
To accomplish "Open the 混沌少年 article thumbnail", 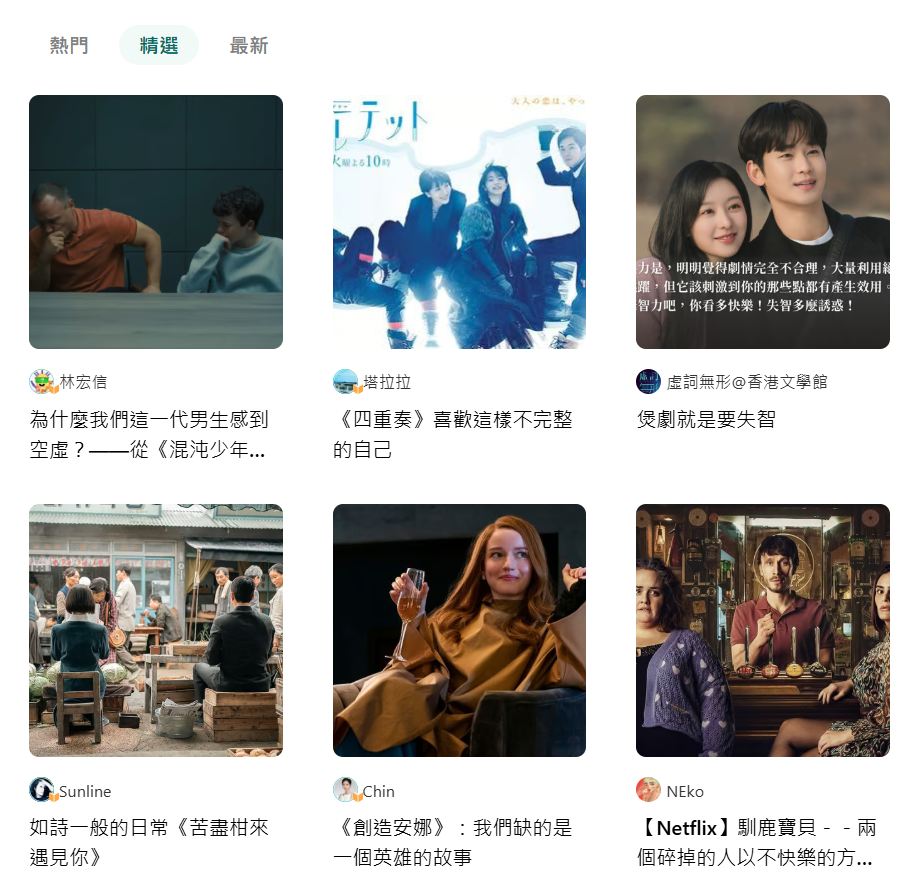I will [x=156, y=221].
